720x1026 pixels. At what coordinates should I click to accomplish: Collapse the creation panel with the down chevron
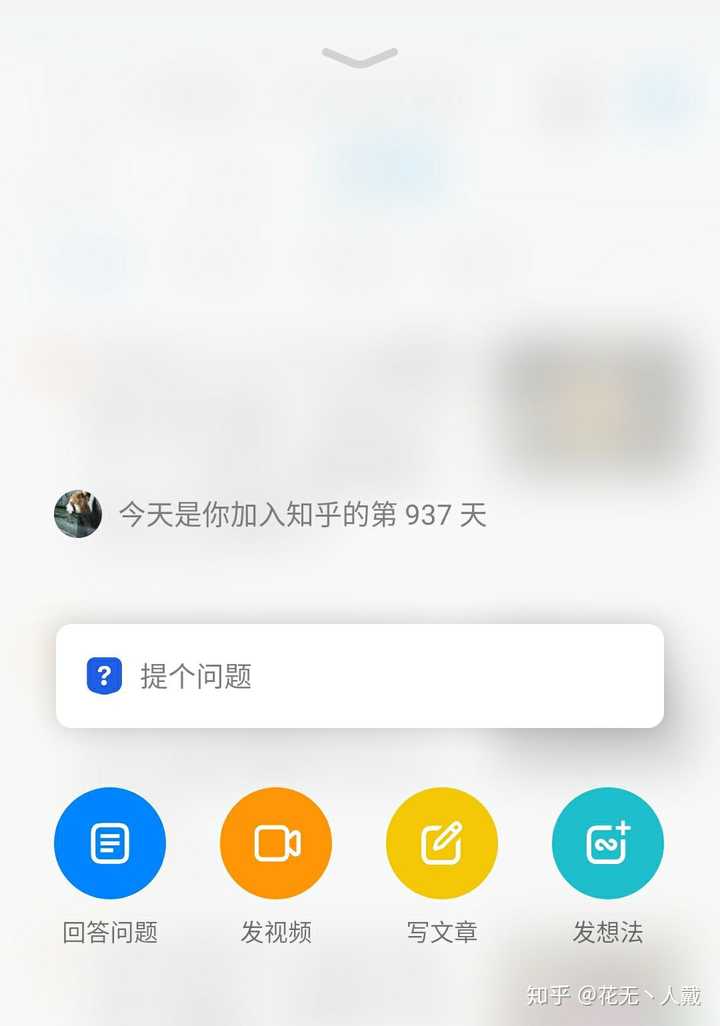pos(360,58)
